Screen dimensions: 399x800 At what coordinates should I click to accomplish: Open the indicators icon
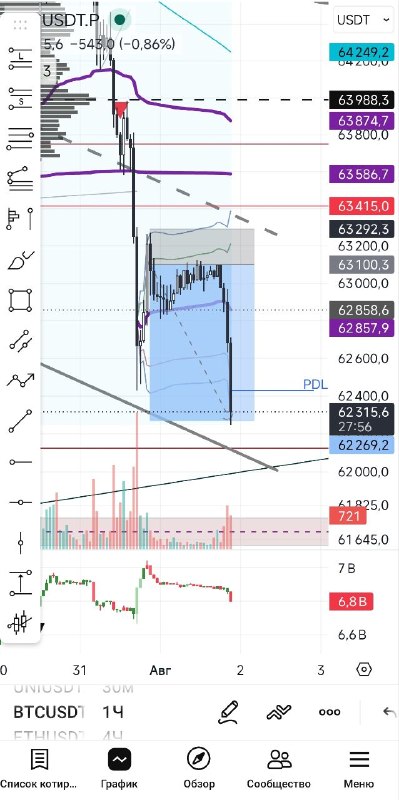tap(279, 712)
